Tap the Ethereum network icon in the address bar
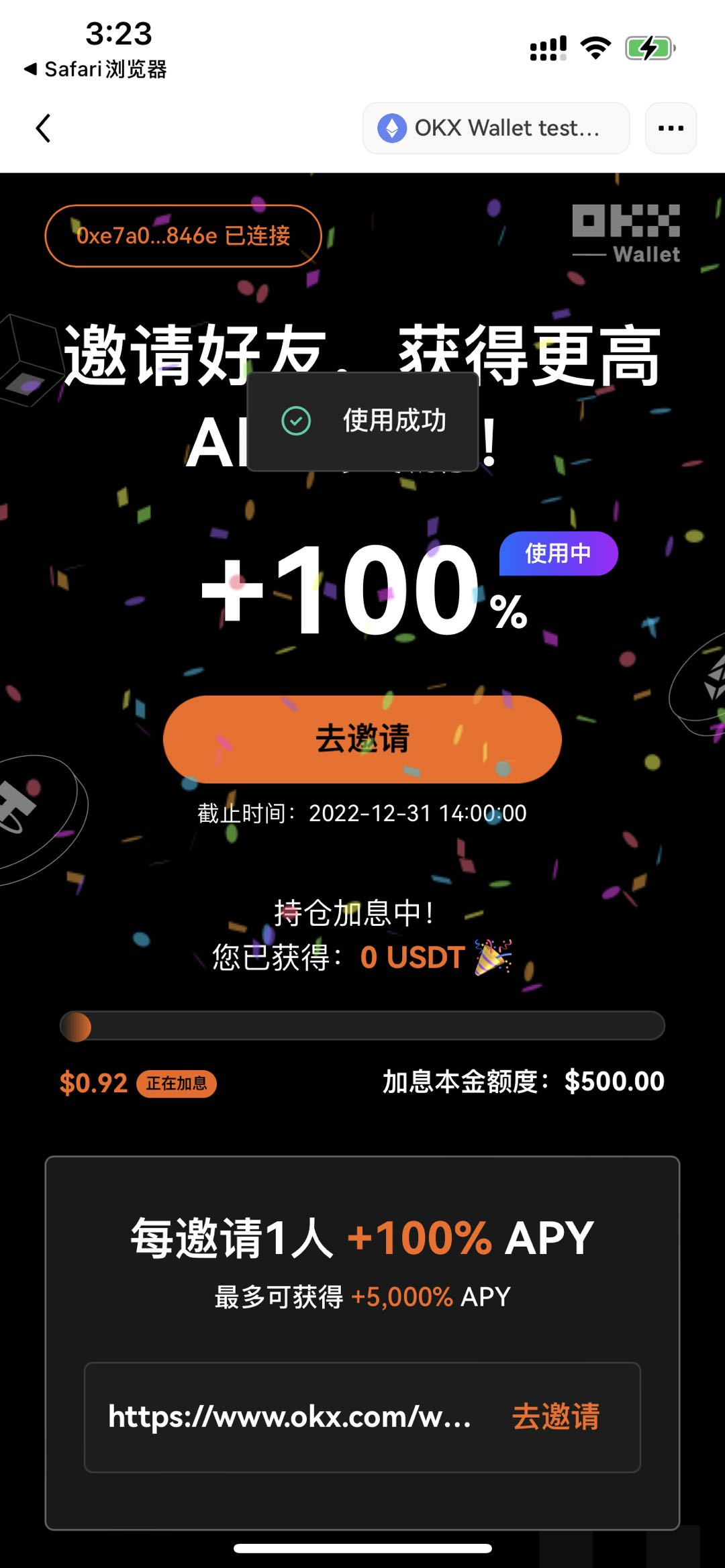The height and width of the screenshot is (1568, 725). point(393,127)
